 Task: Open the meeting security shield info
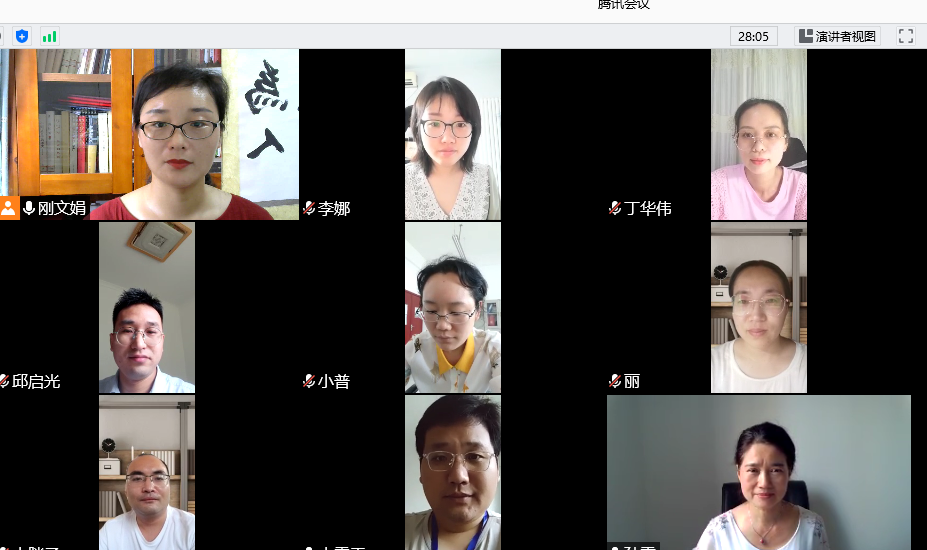pyautogui.click(x=22, y=36)
